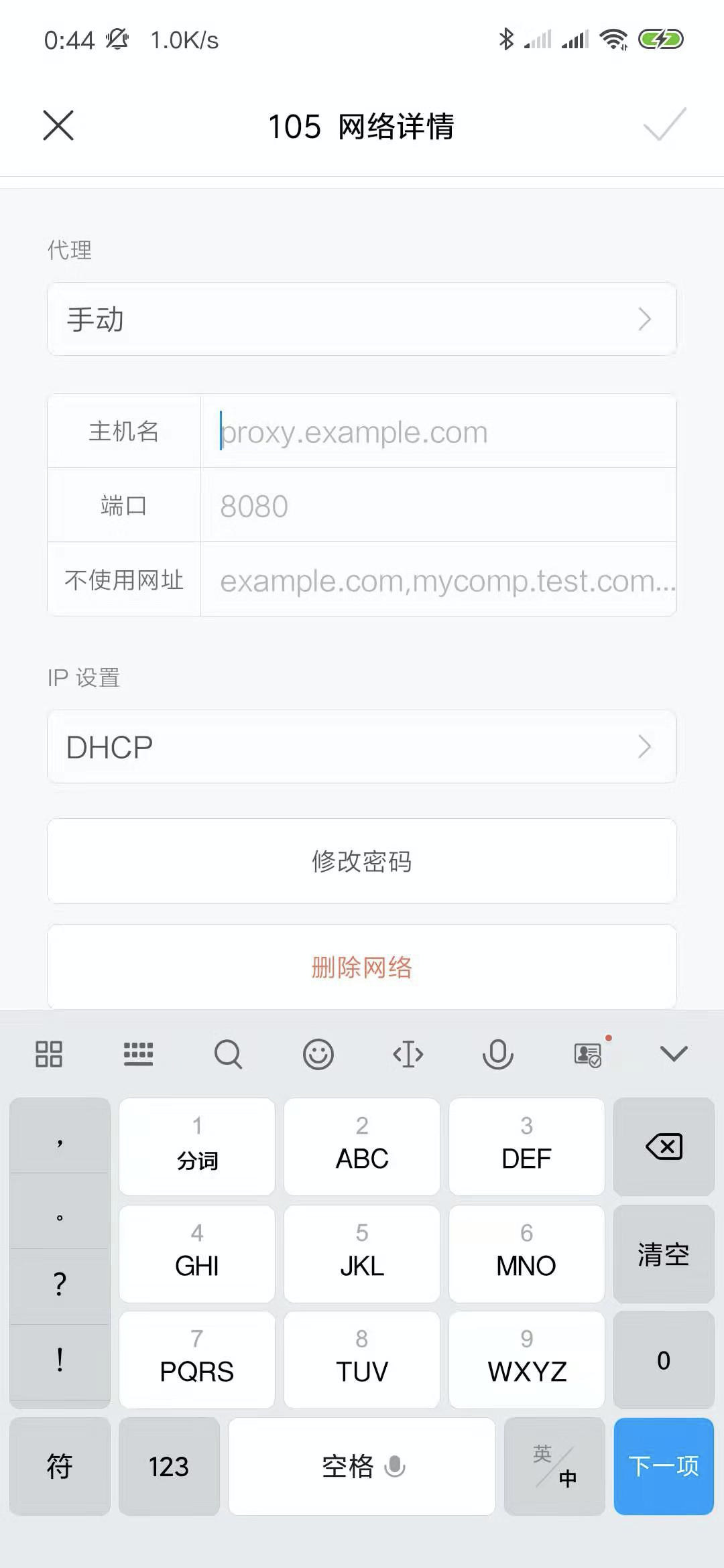The width and height of the screenshot is (724, 1568).
Task: Open the 符 symbols keyboard
Action: coord(60,1466)
